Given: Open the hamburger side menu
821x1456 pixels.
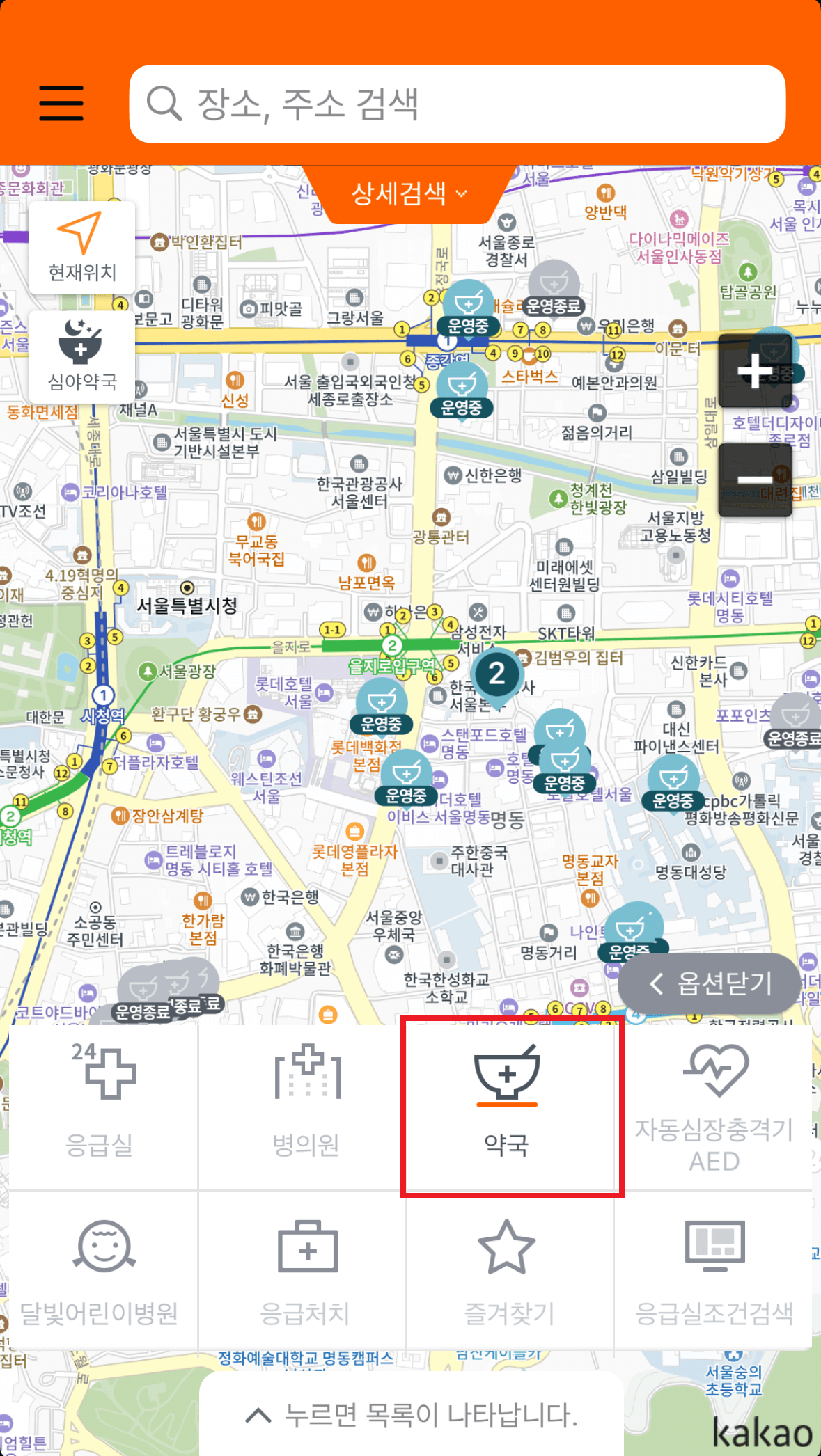Looking at the screenshot, I should pos(59,103).
